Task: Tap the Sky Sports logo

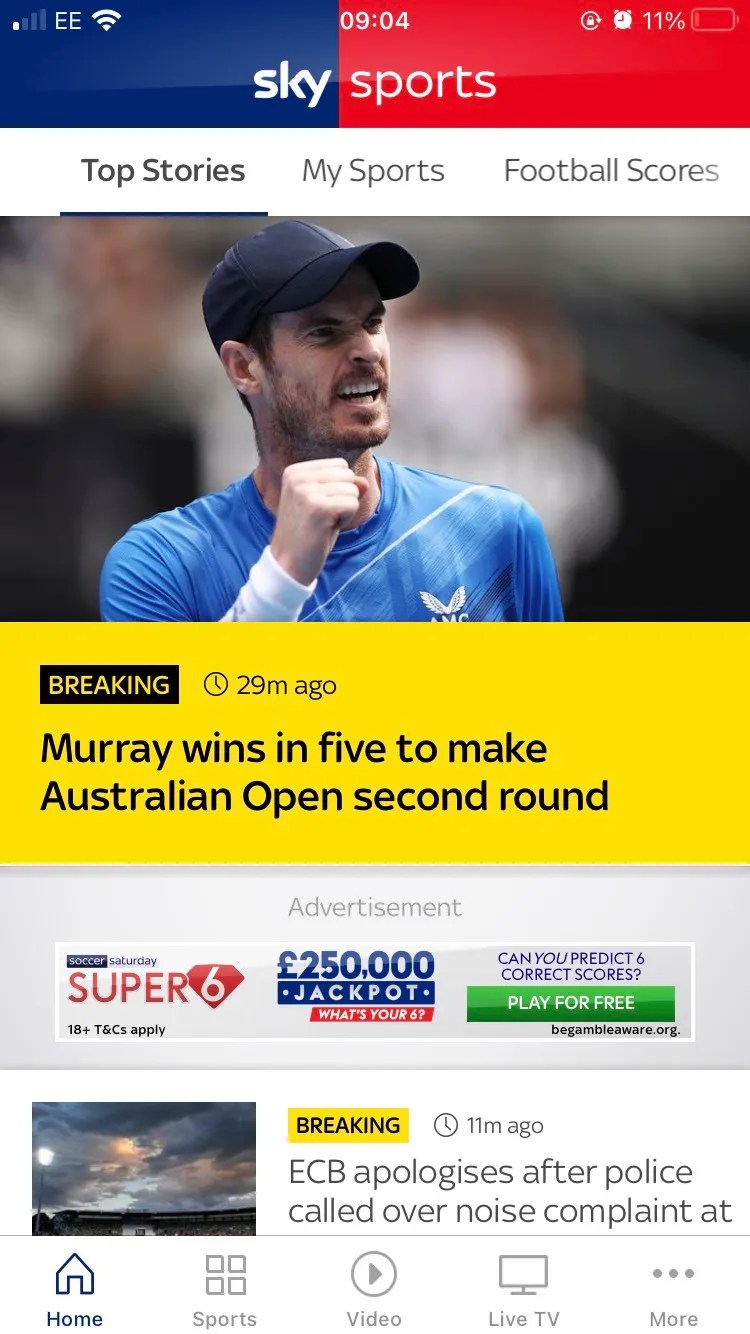Action: [x=375, y=85]
